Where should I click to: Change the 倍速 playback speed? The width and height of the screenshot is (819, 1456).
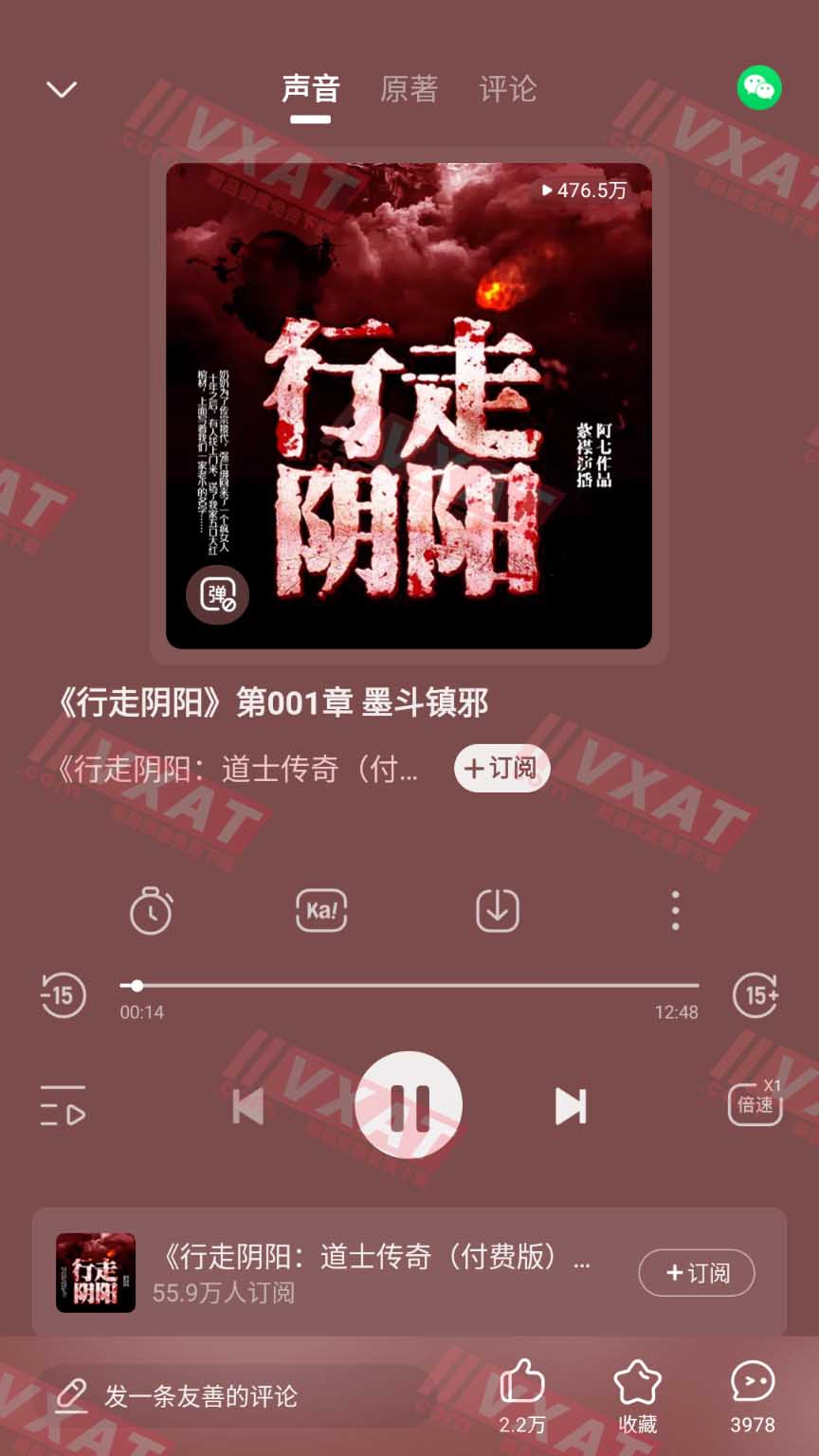[x=755, y=1103]
